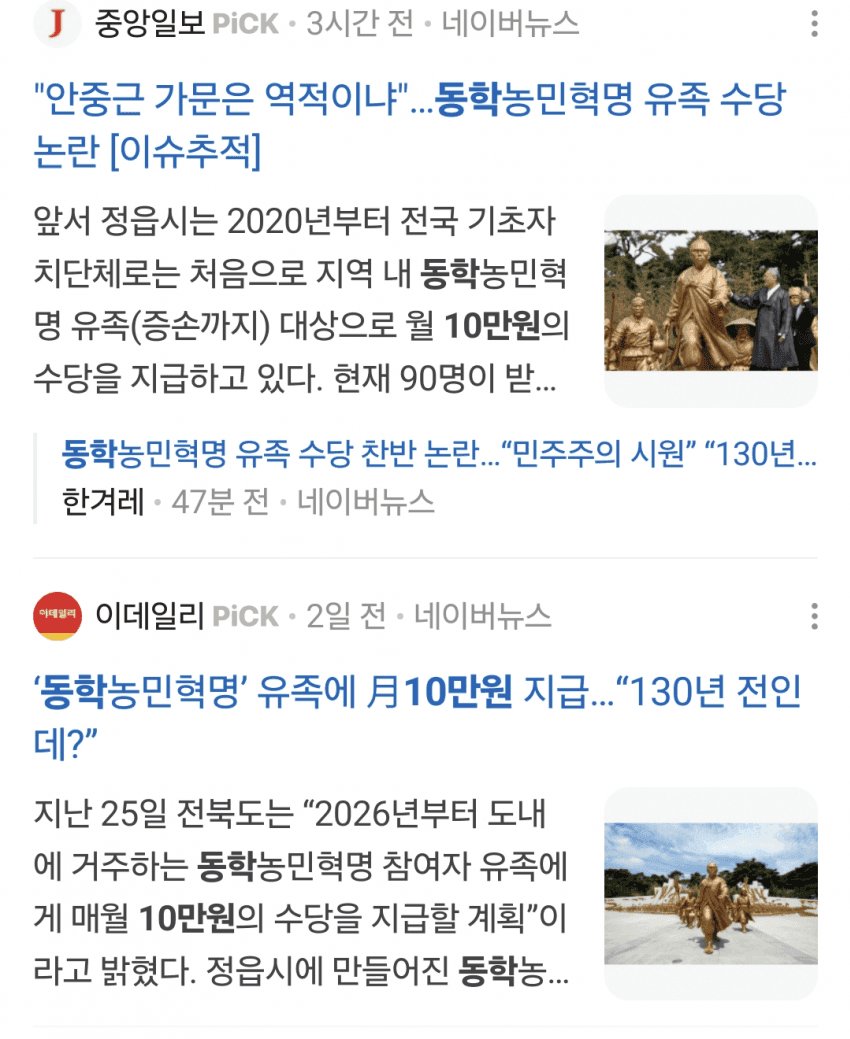Open 이데일리 article monument thumbnail
The width and height of the screenshot is (850, 1039).
coord(710,893)
